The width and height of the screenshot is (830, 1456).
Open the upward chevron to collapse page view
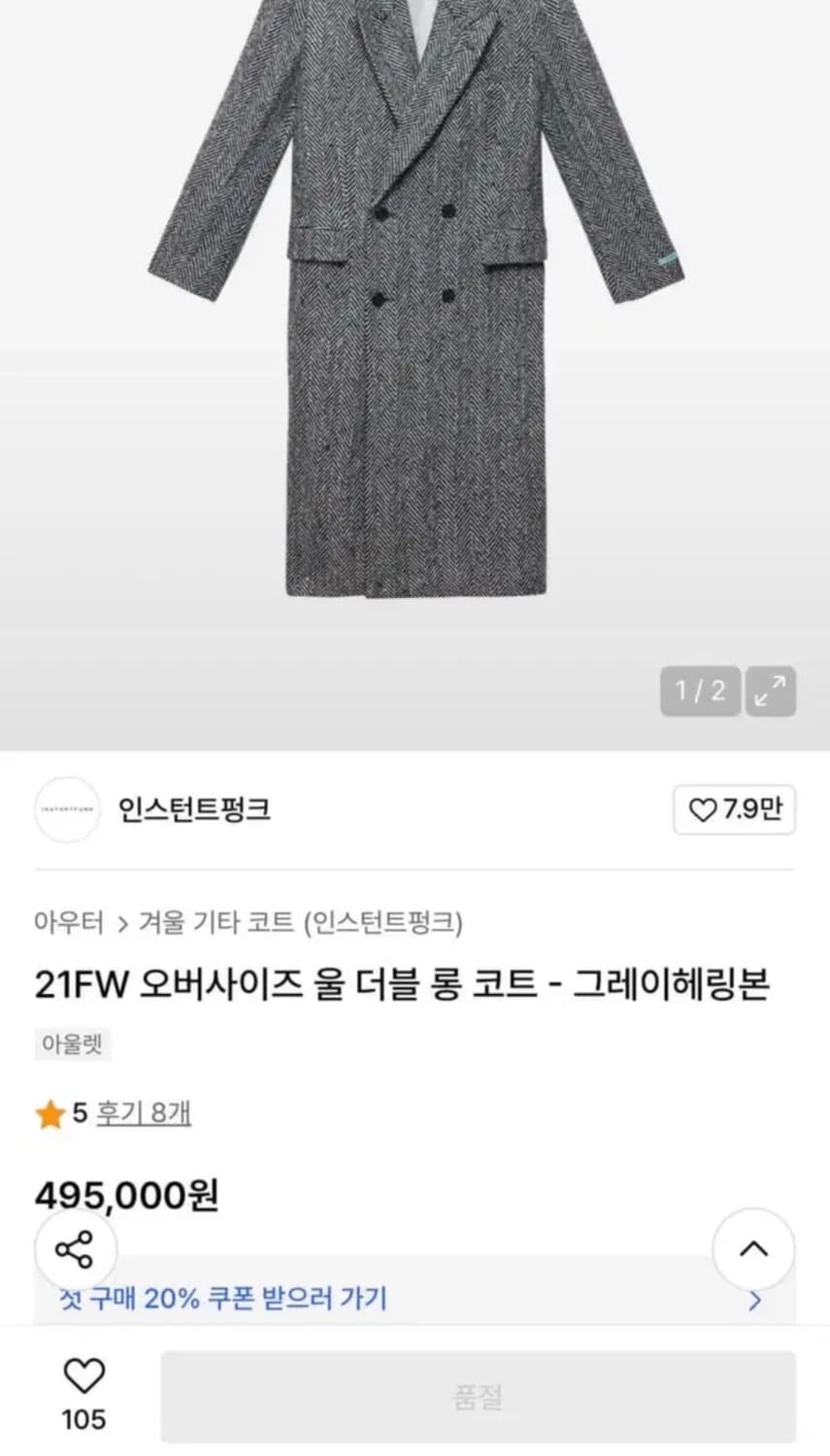tap(753, 1250)
